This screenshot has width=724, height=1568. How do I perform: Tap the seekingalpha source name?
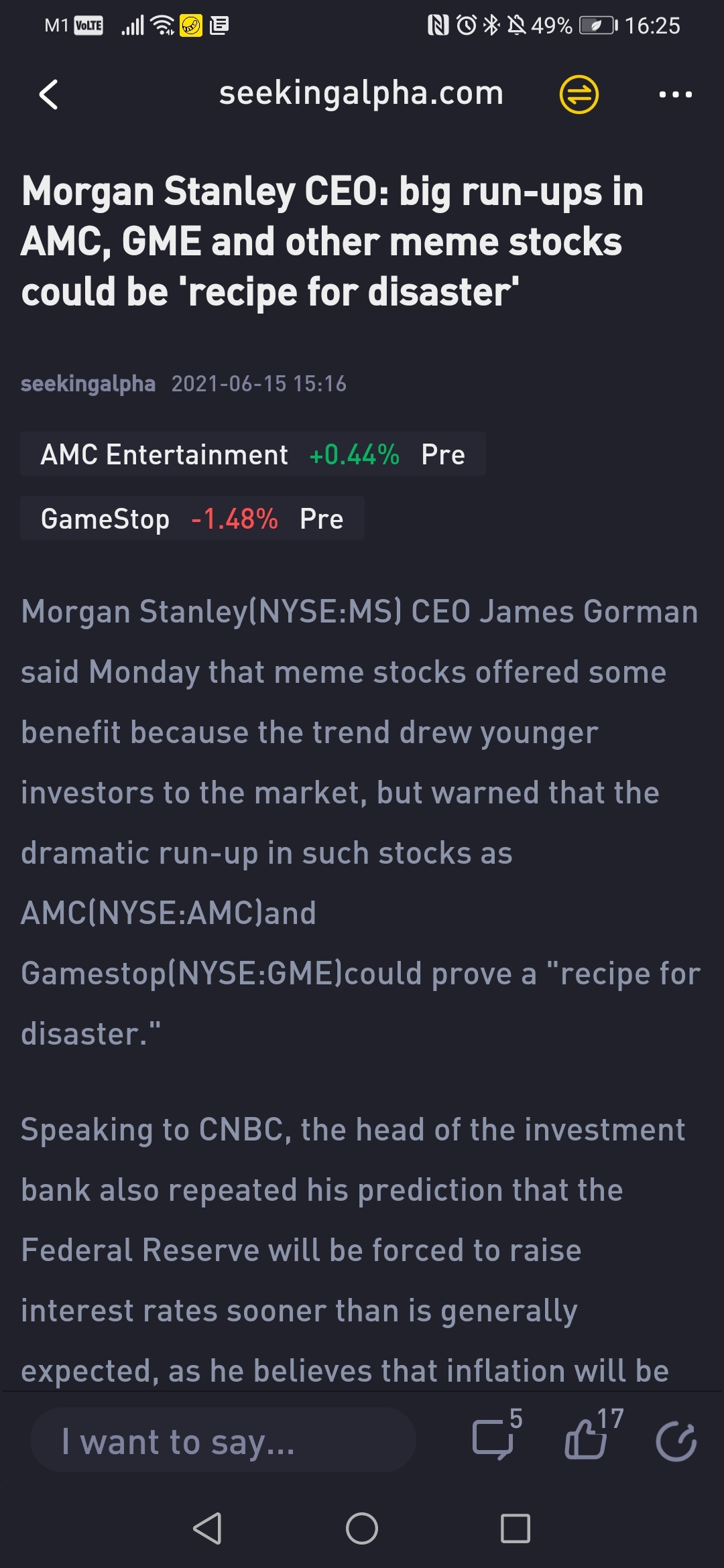[x=88, y=384]
